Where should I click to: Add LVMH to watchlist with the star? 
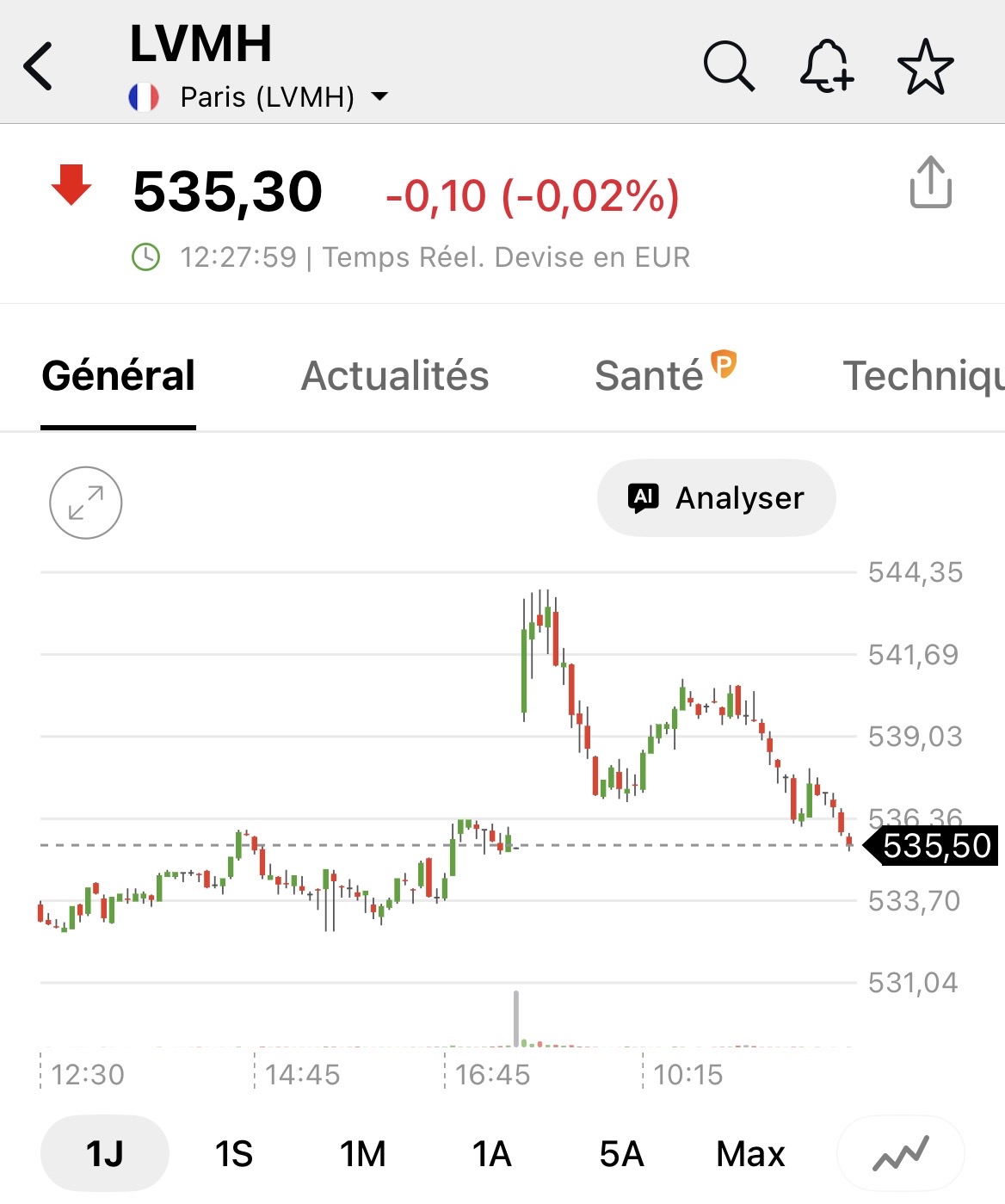pos(925,66)
